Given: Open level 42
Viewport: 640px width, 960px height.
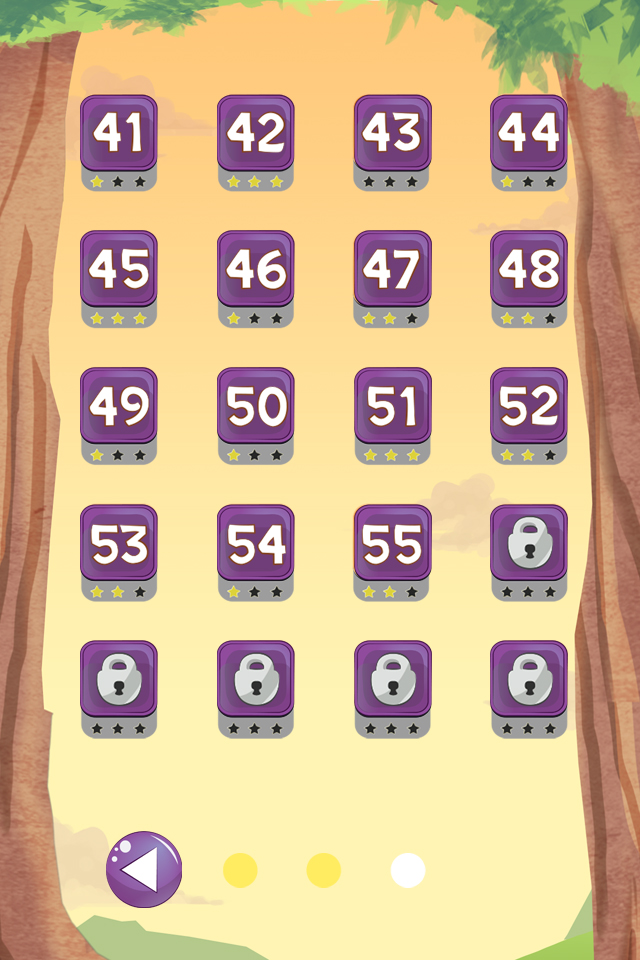Looking at the screenshot, I should (256, 134).
